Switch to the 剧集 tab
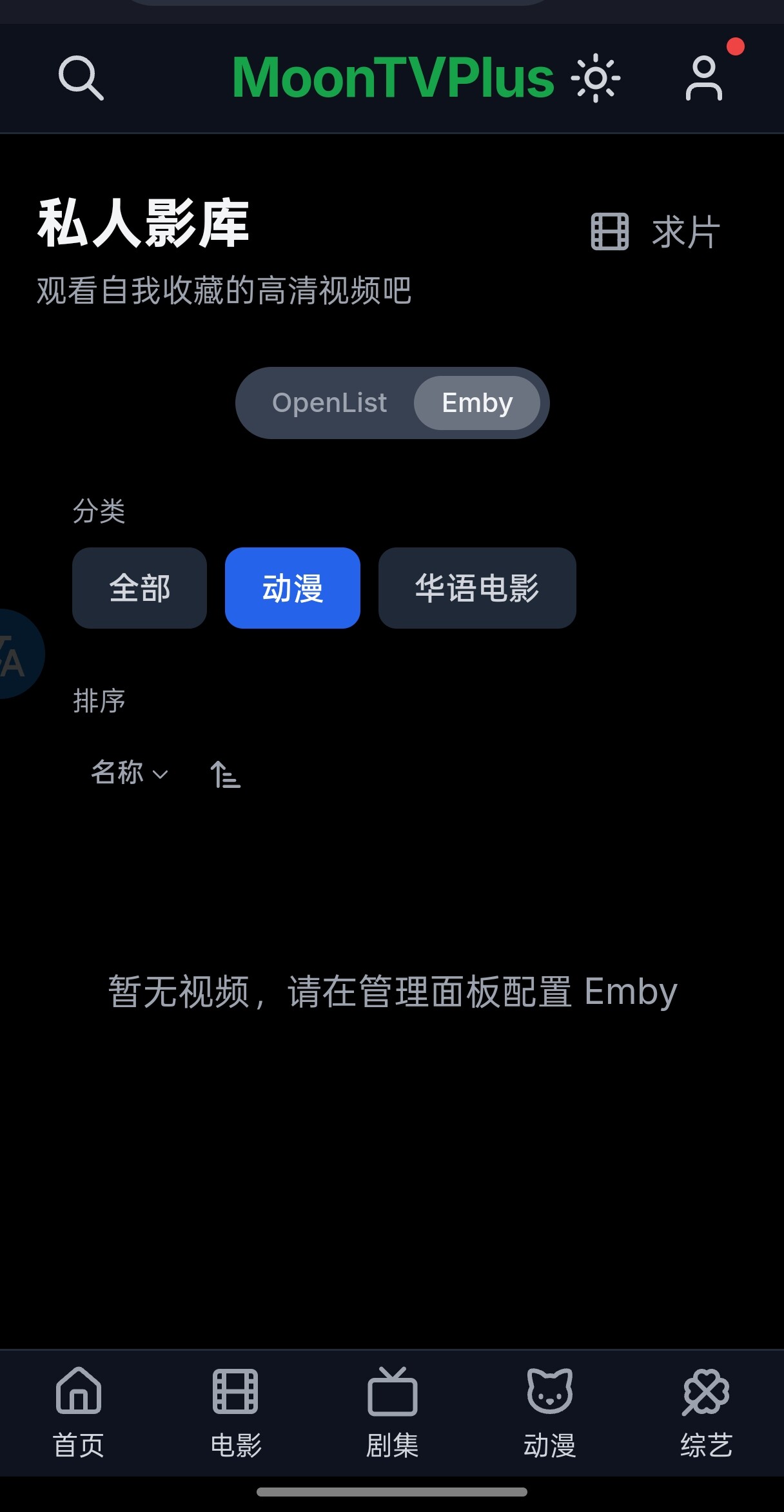Image resolution: width=784 pixels, height=1512 pixels. [392, 1412]
